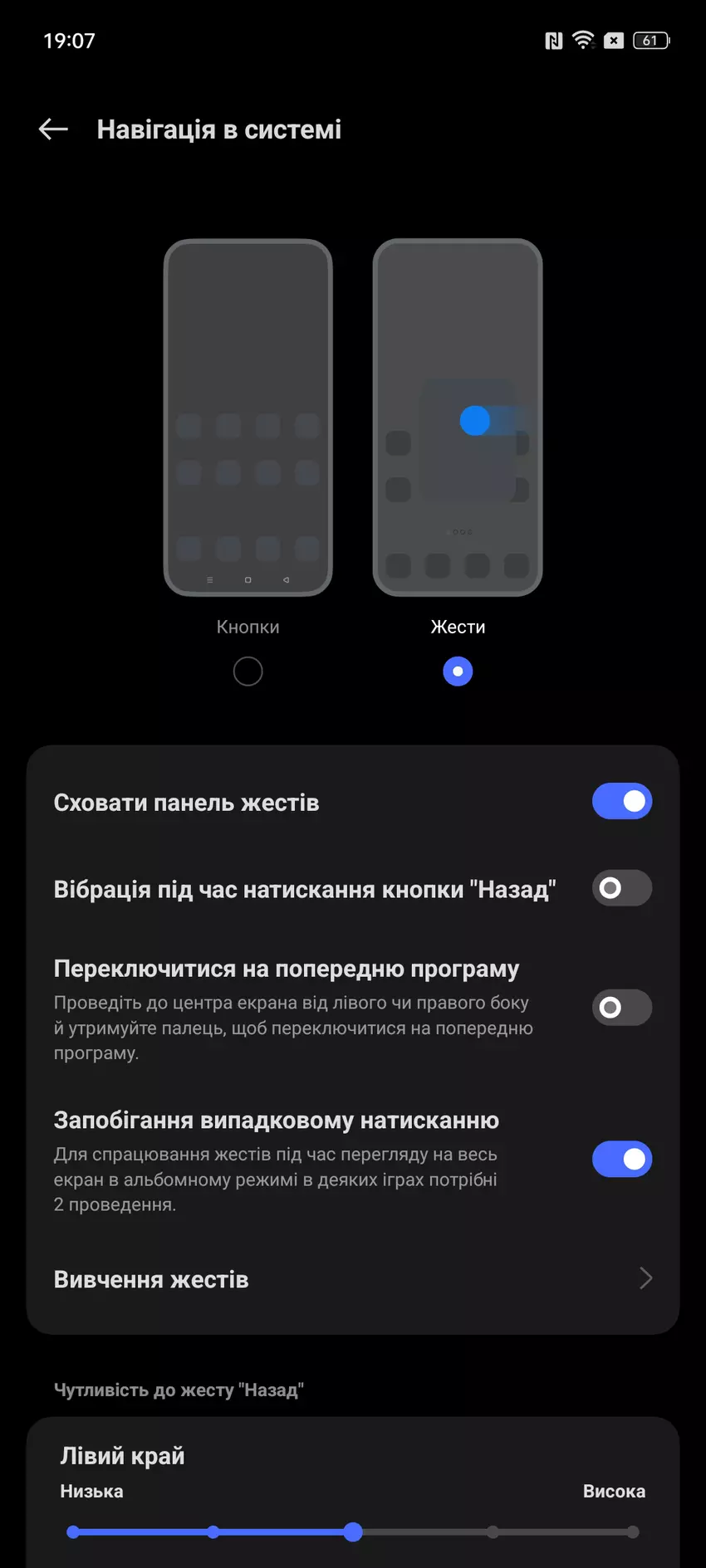This screenshot has height=1568, width=706.
Task: Select the Жести radio button
Action: 458,671
